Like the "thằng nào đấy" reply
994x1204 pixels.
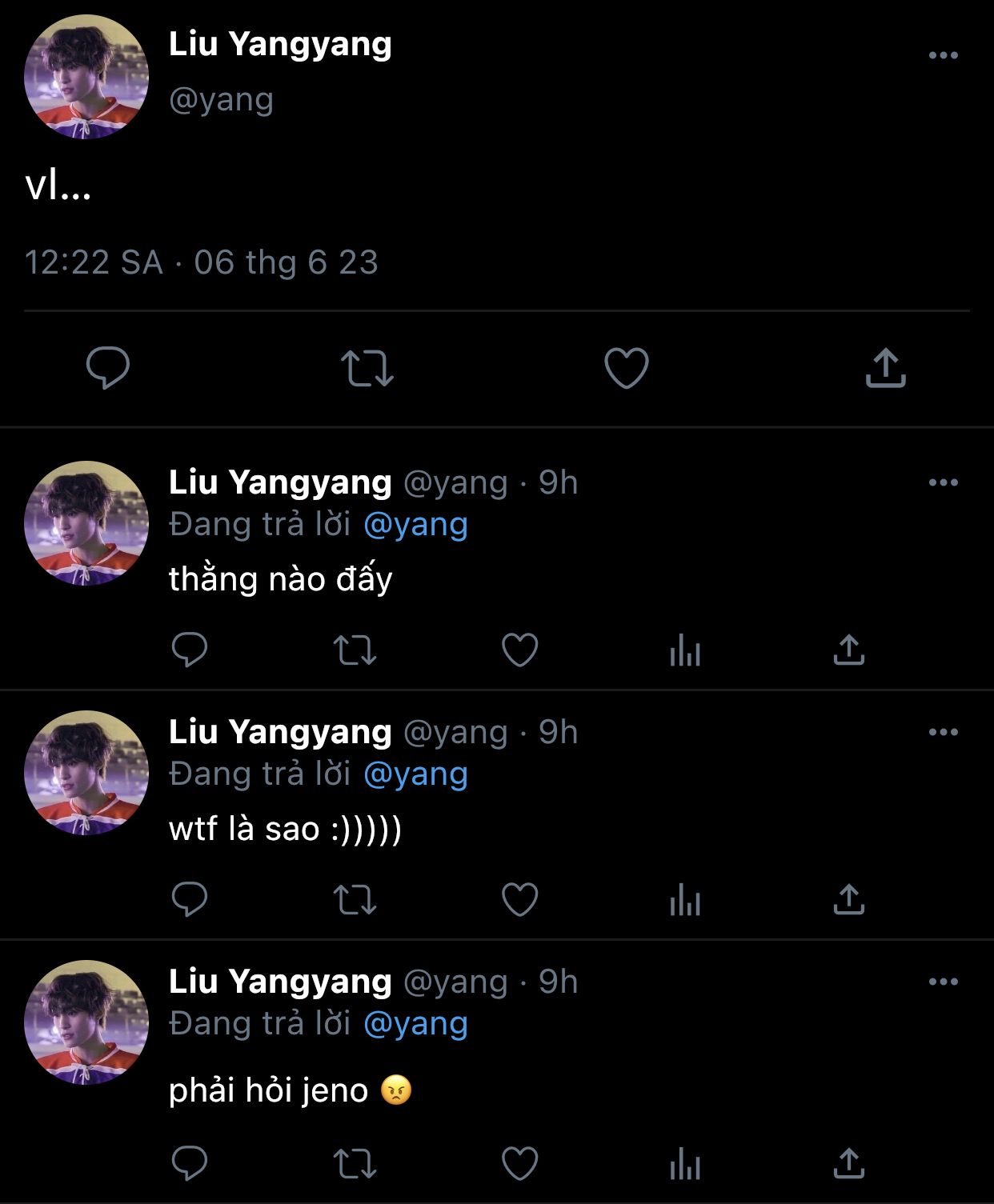point(519,650)
